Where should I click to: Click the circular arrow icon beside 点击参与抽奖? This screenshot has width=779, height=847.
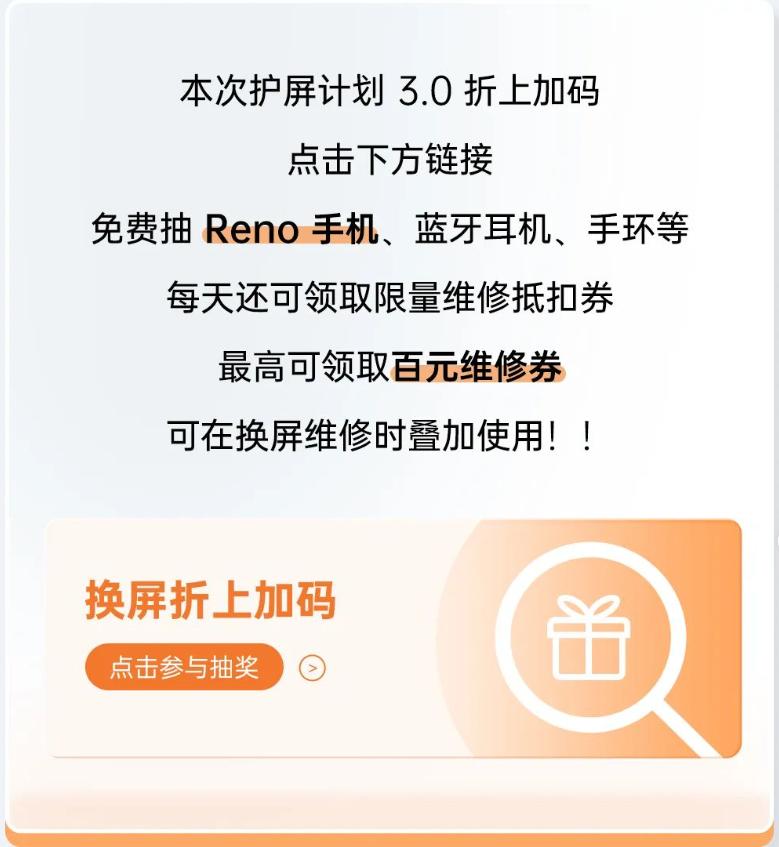click(x=311, y=668)
